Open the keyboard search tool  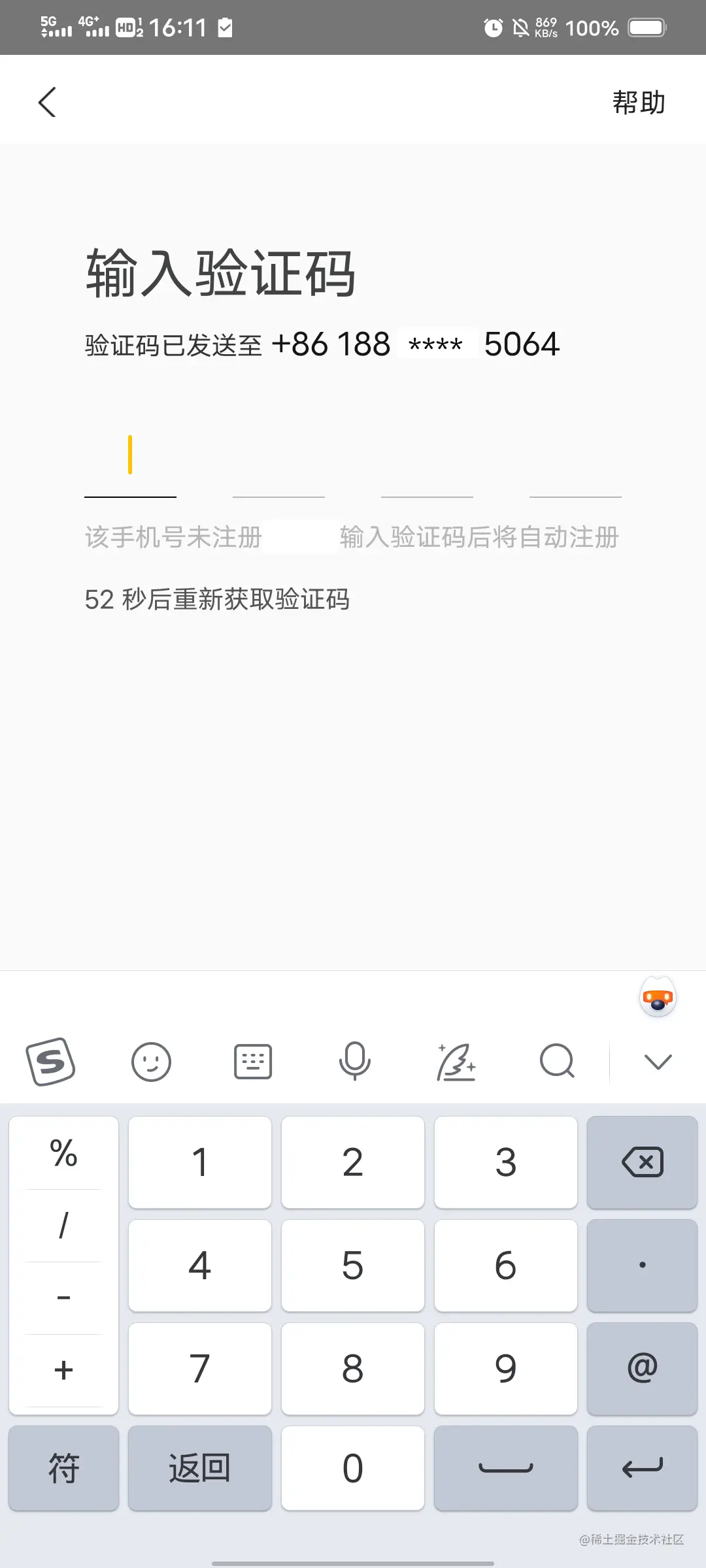click(x=557, y=1062)
